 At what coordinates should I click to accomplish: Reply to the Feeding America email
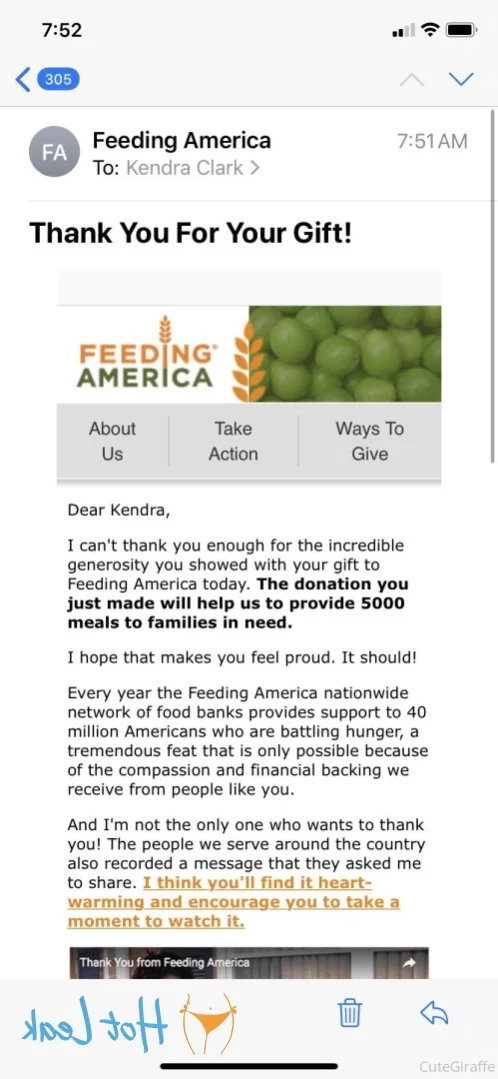tap(434, 1012)
